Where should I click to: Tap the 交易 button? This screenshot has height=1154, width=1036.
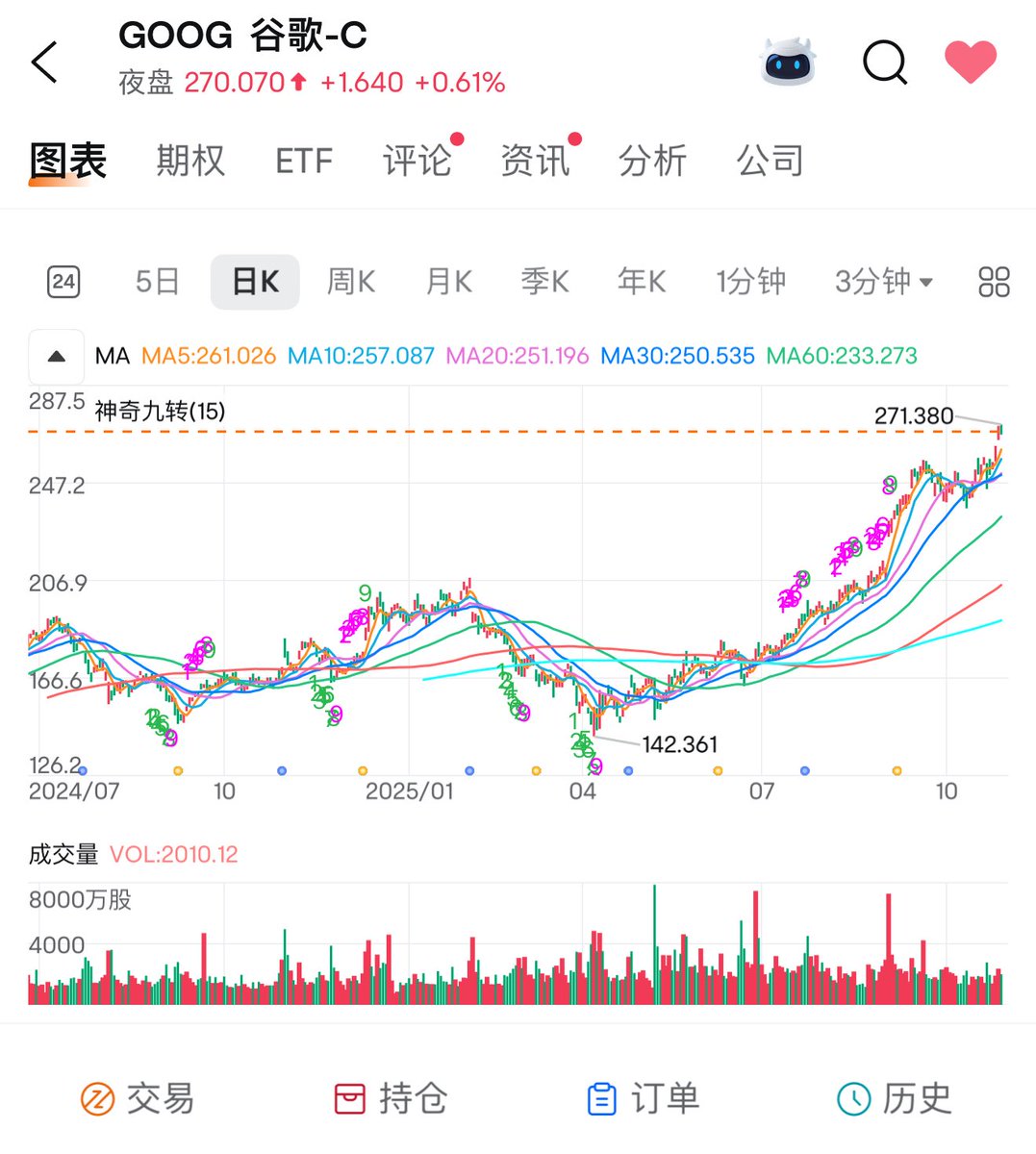[x=138, y=1098]
